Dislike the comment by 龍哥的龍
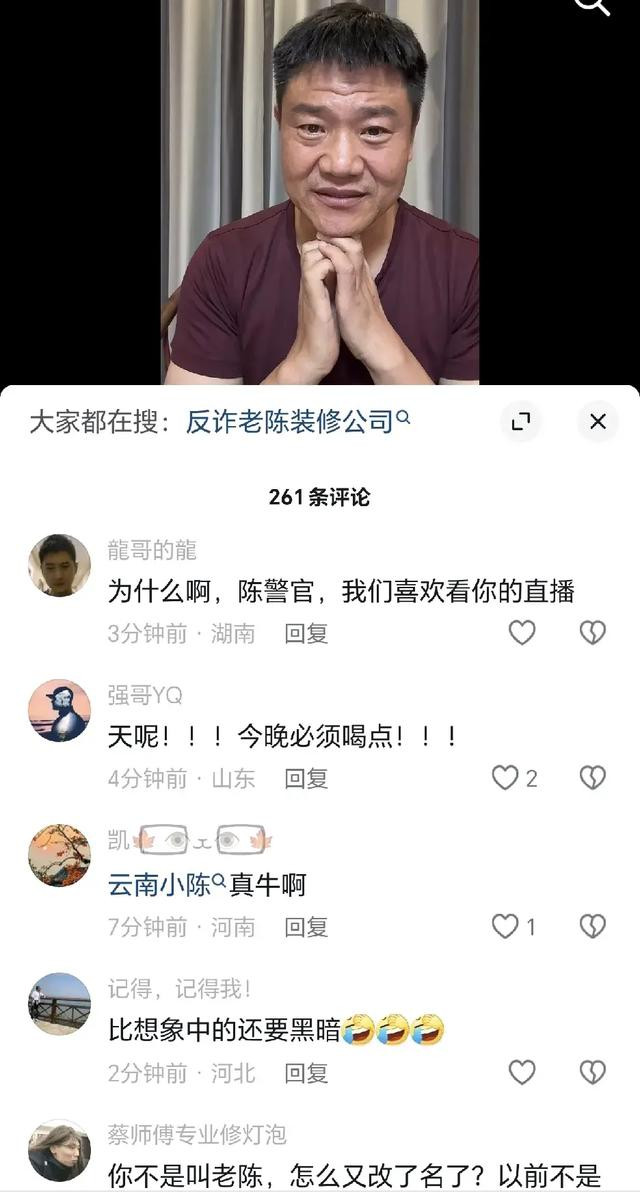Image resolution: width=640 pixels, height=1199 pixels. [x=593, y=633]
